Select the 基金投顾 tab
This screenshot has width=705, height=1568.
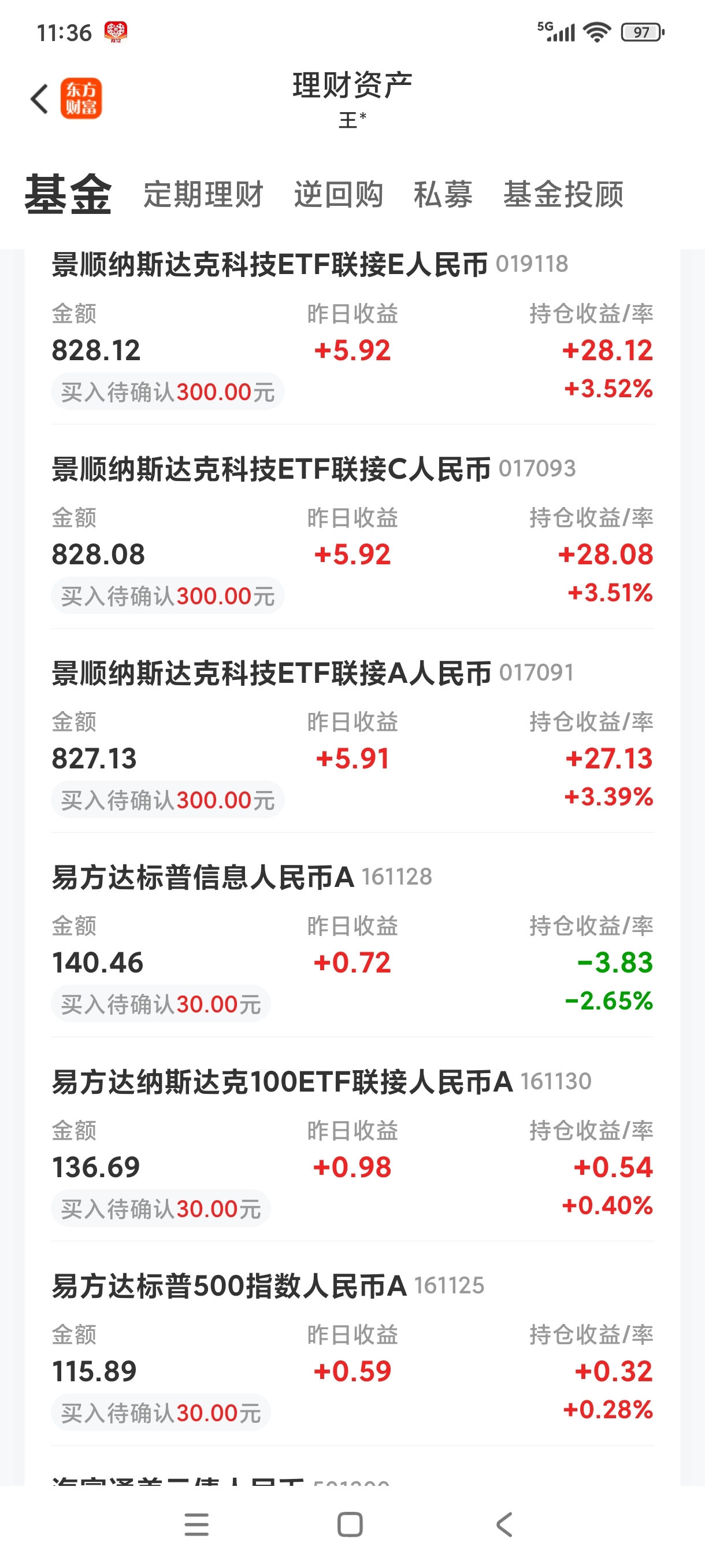pyautogui.click(x=563, y=194)
